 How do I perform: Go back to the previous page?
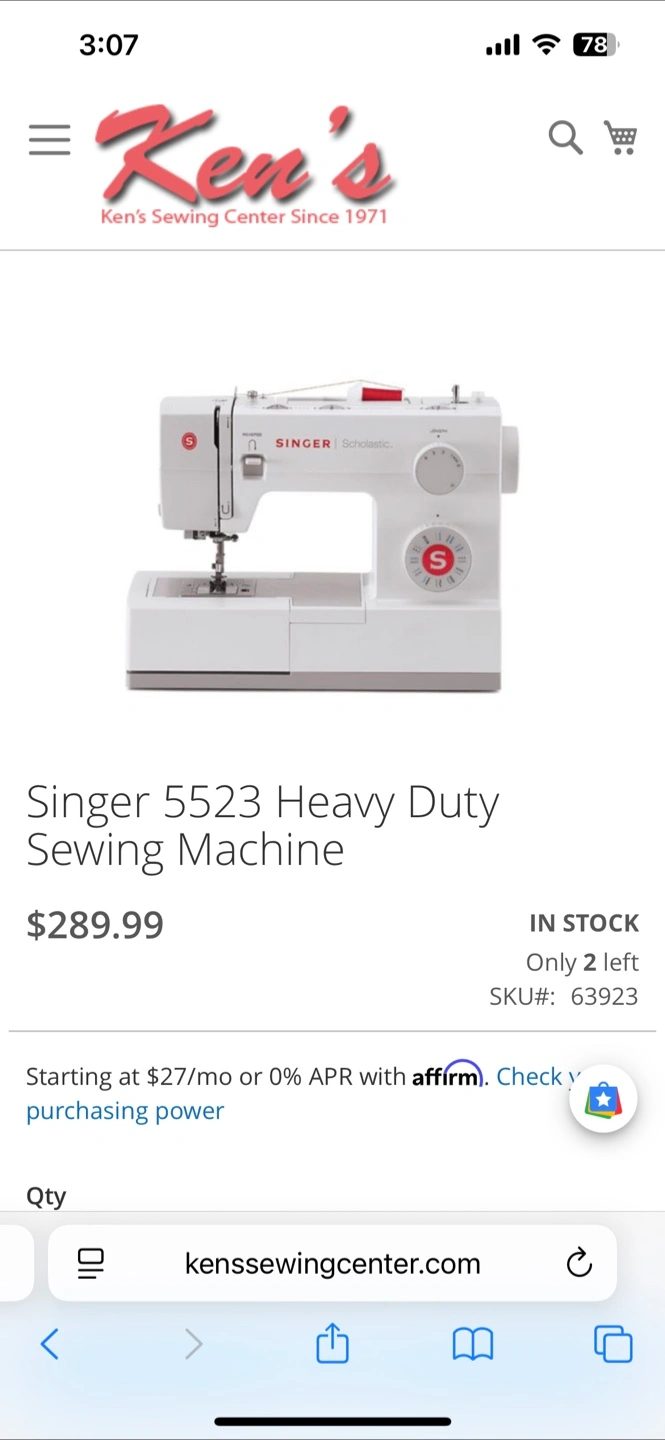[x=49, y=1344]
